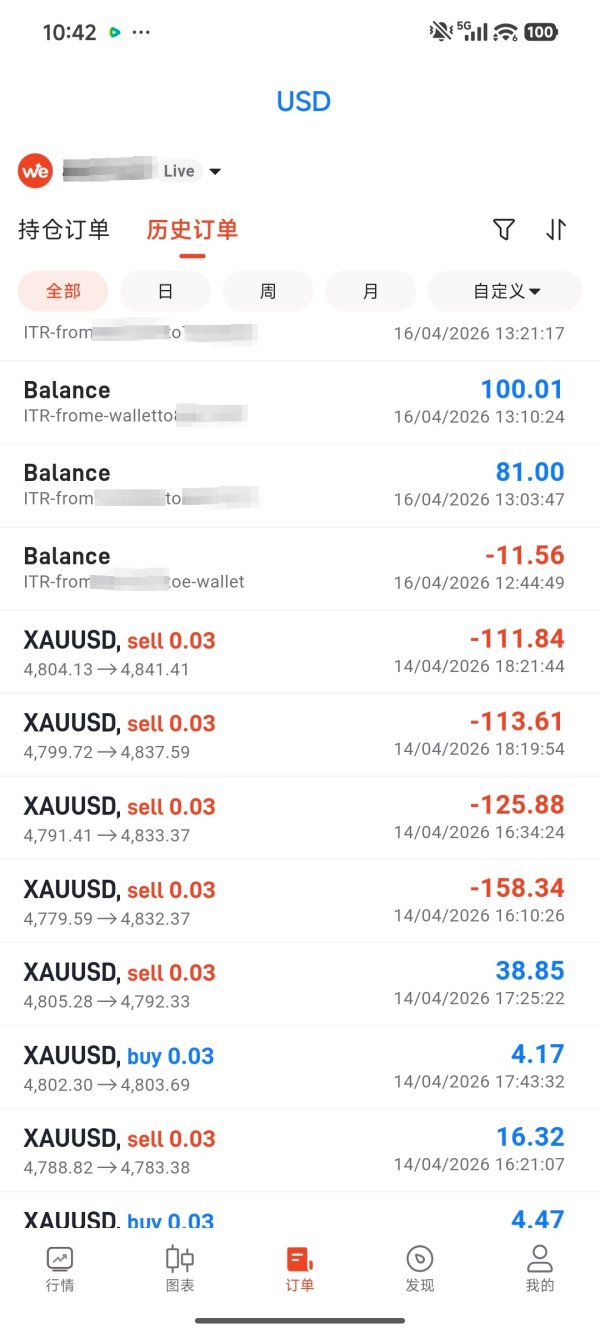
Task: Expand the Live account dropdown
Action: point(214,171)
